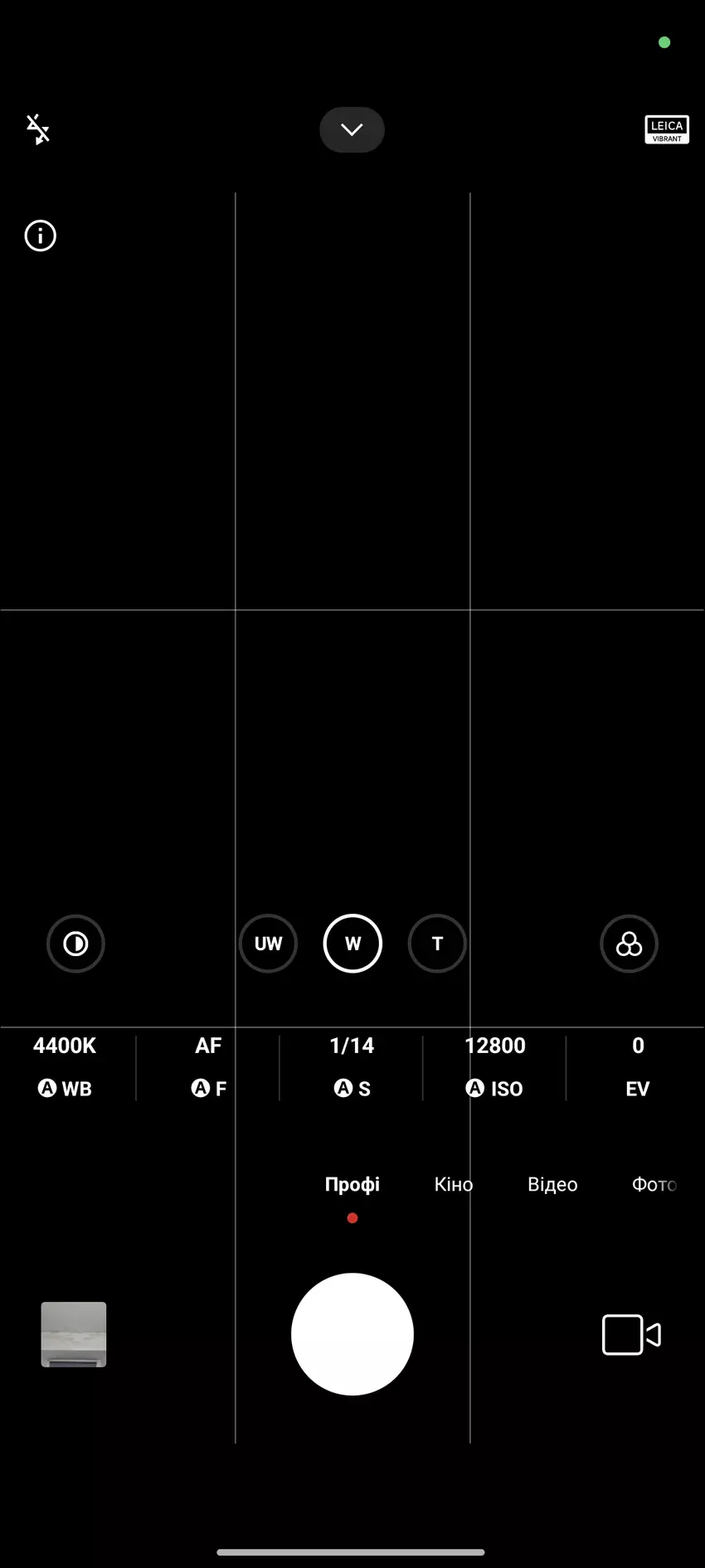
Task: Open the info icon for parameters
Action: [x=40, y=236]
